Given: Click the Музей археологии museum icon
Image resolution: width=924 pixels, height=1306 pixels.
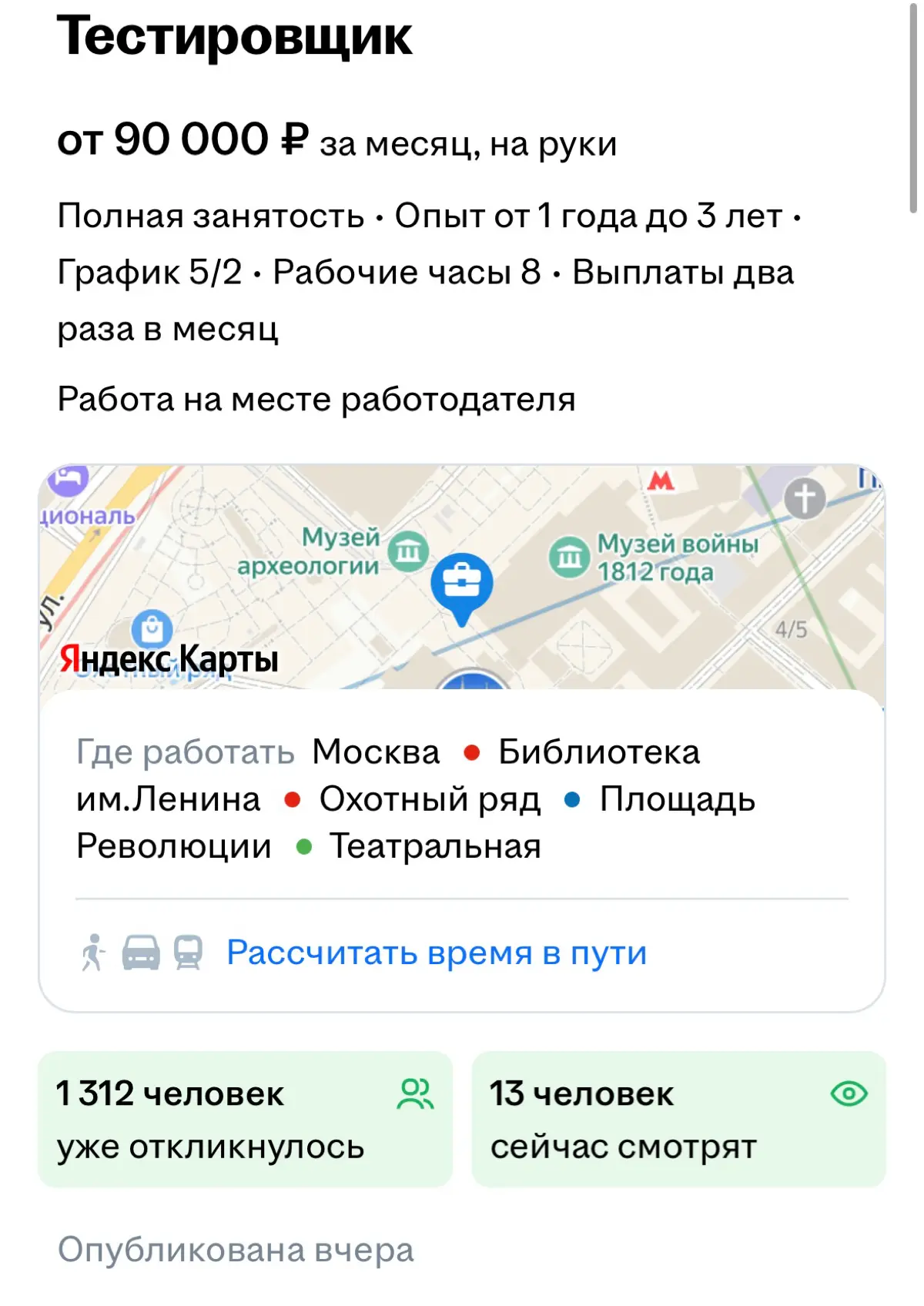Looking at the screenshot, I should pyautogui.click(x=409, y=551).
